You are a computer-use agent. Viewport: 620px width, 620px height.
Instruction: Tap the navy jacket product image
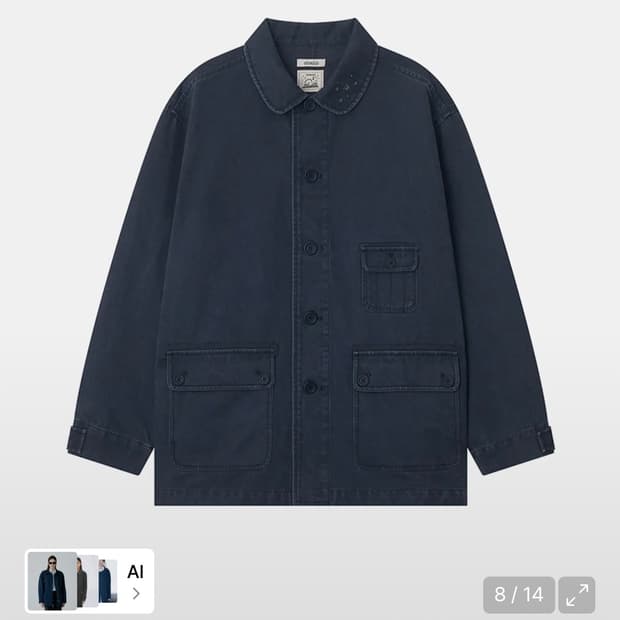coord(310,262)
